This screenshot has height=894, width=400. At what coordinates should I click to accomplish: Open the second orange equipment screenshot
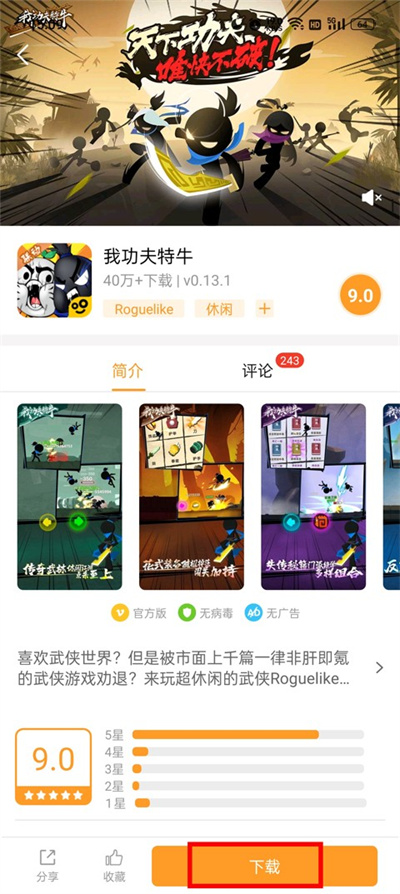coord(191,497)
